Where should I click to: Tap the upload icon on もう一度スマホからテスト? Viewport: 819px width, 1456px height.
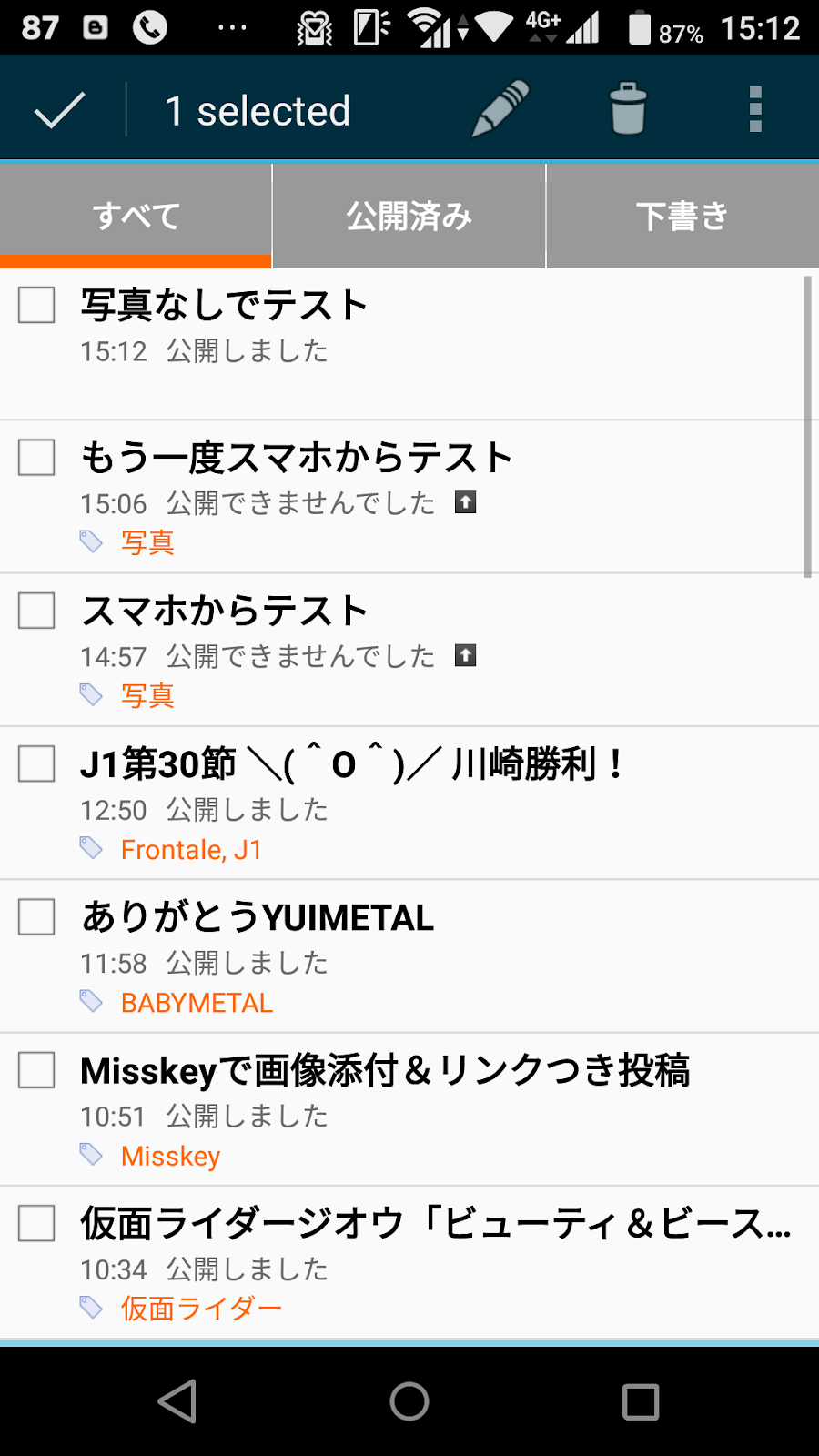point(466,502)
